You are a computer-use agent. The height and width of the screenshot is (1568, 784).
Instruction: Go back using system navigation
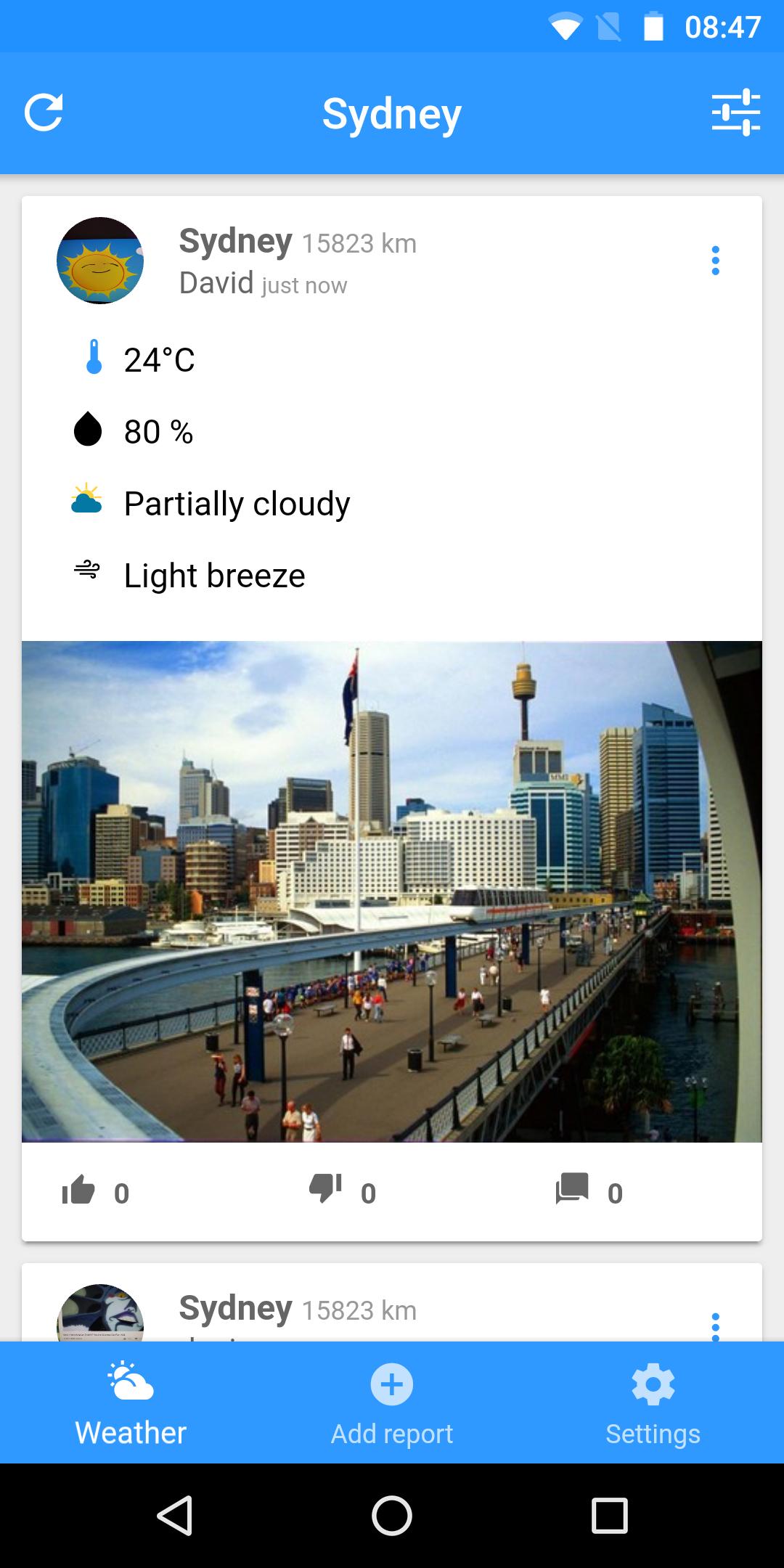pos(175,1516)
